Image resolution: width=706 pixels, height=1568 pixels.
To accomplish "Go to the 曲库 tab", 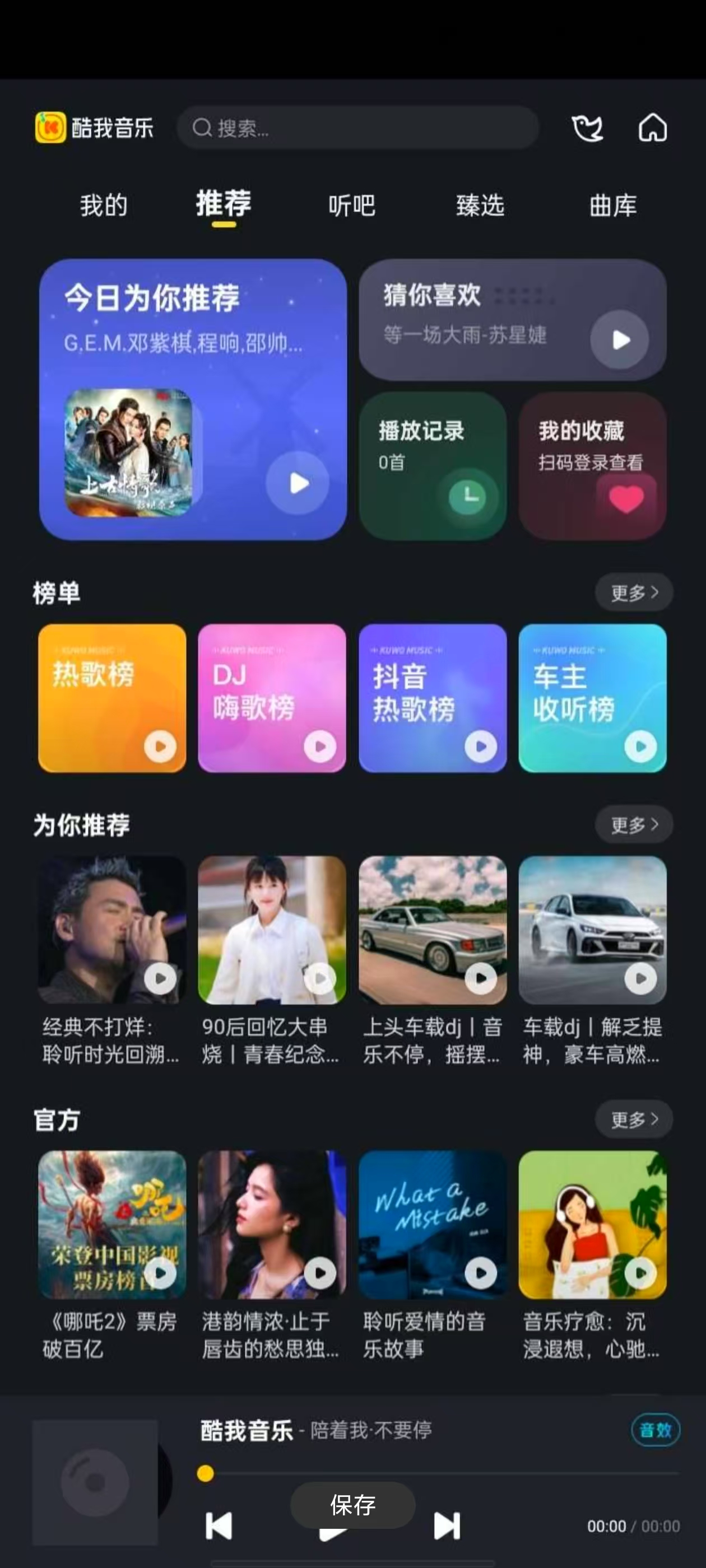I will click(x=613, y=206).
